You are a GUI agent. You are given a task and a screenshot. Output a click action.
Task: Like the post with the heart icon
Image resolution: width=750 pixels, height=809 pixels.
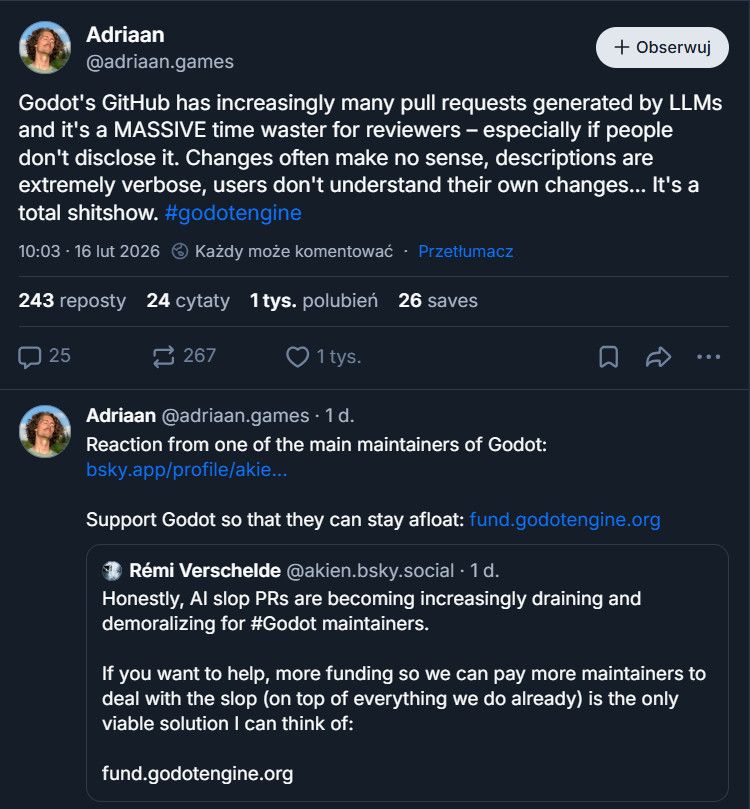coord(298,357)
